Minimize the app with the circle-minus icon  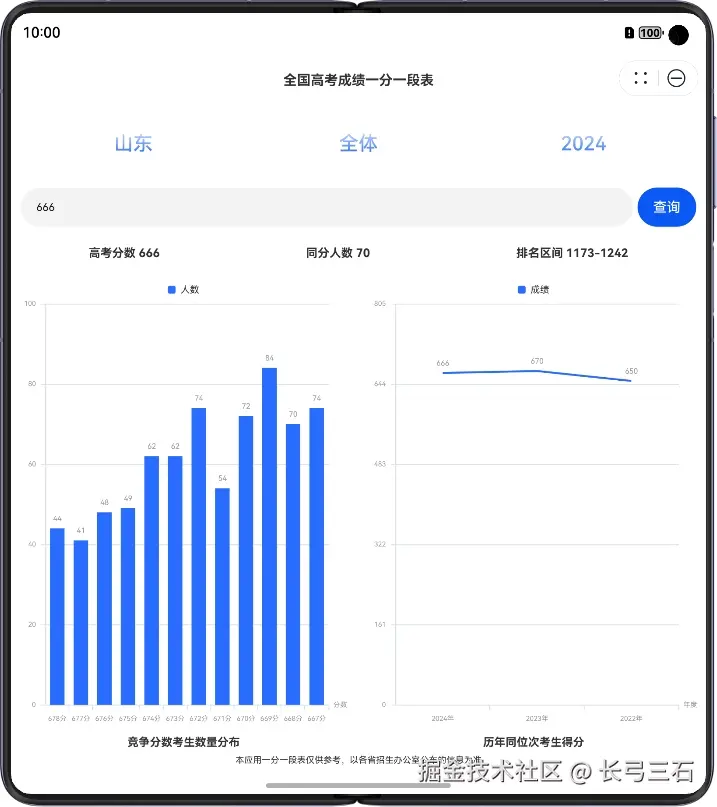tap(677, 78)
